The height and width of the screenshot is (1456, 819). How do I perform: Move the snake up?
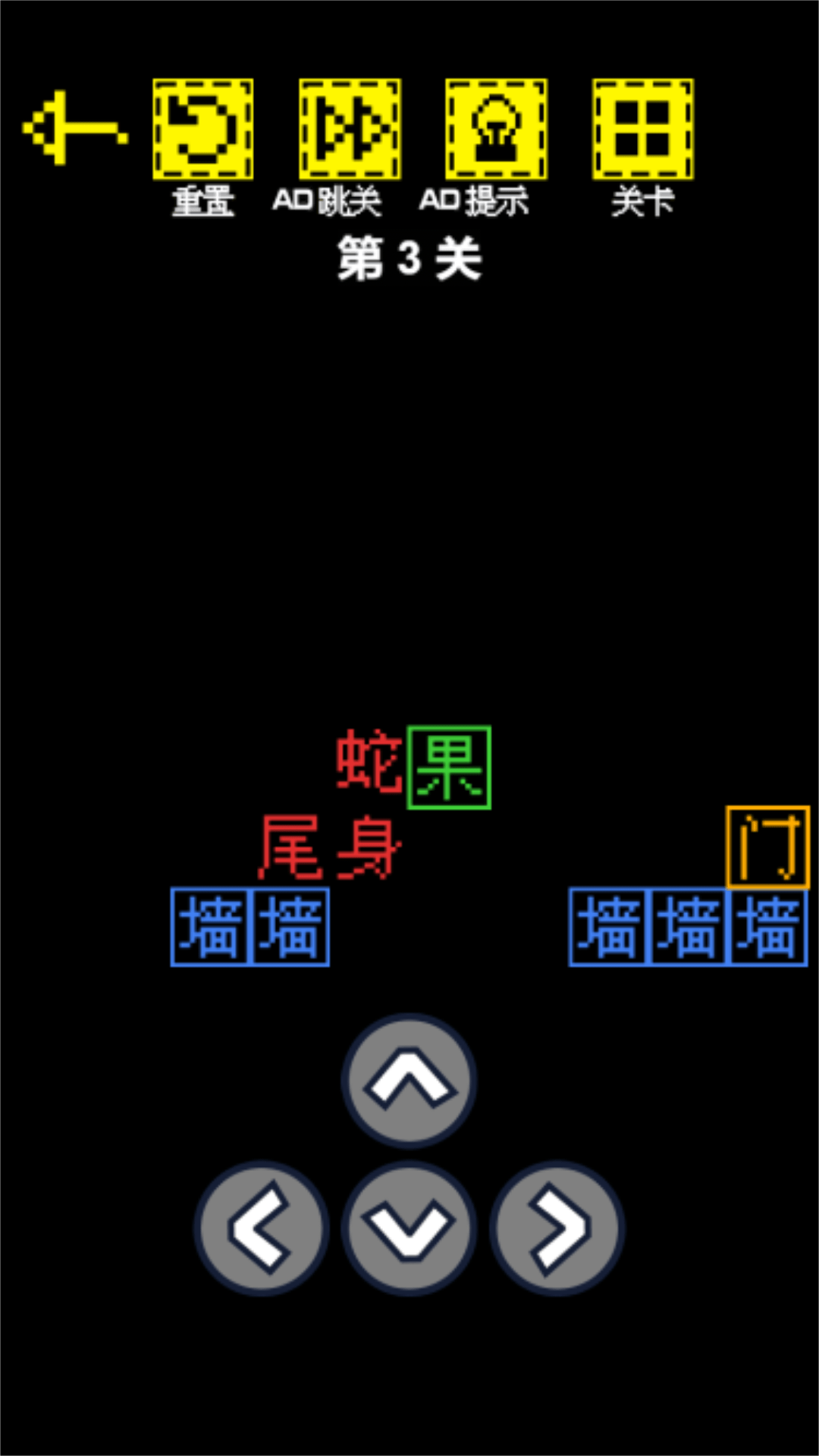pos(409,1080)
